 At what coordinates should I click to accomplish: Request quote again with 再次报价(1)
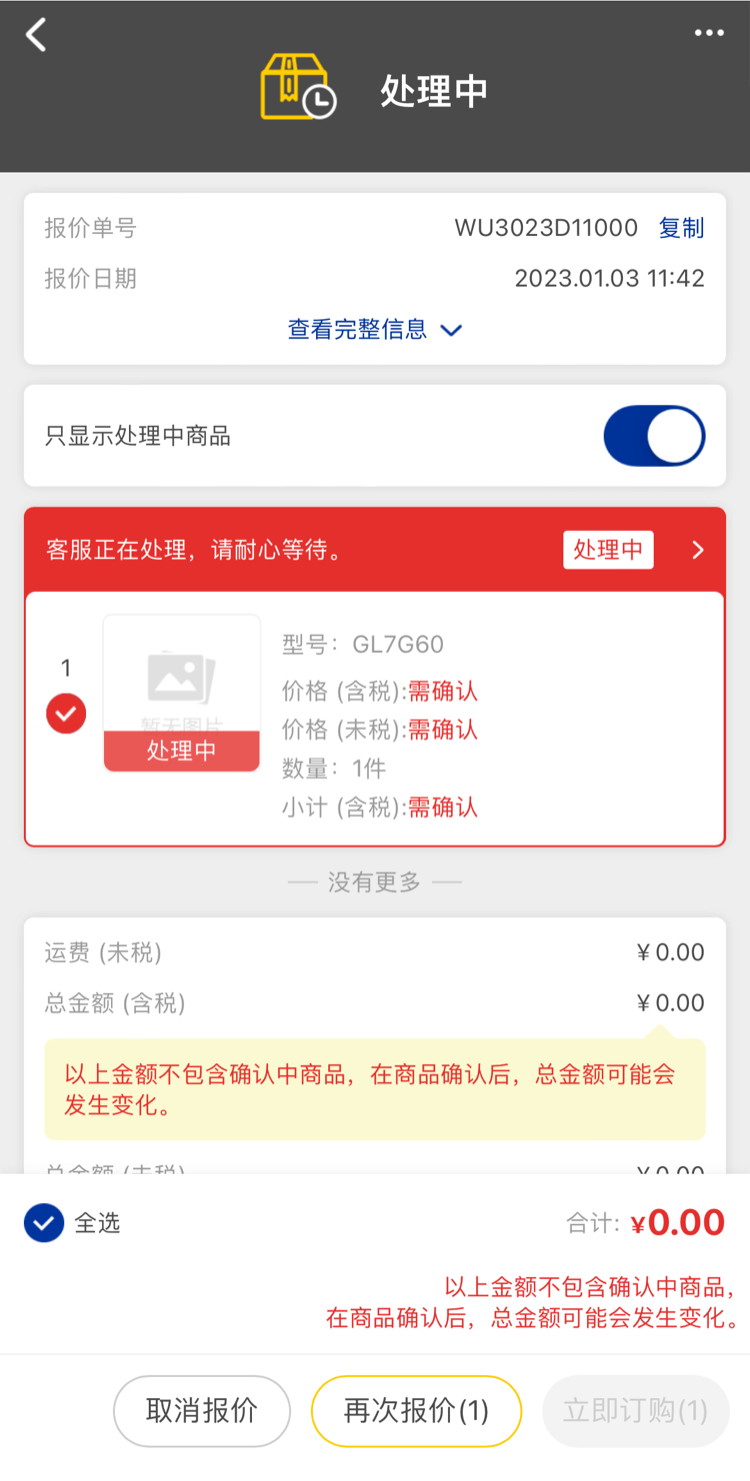(416, 1411)
